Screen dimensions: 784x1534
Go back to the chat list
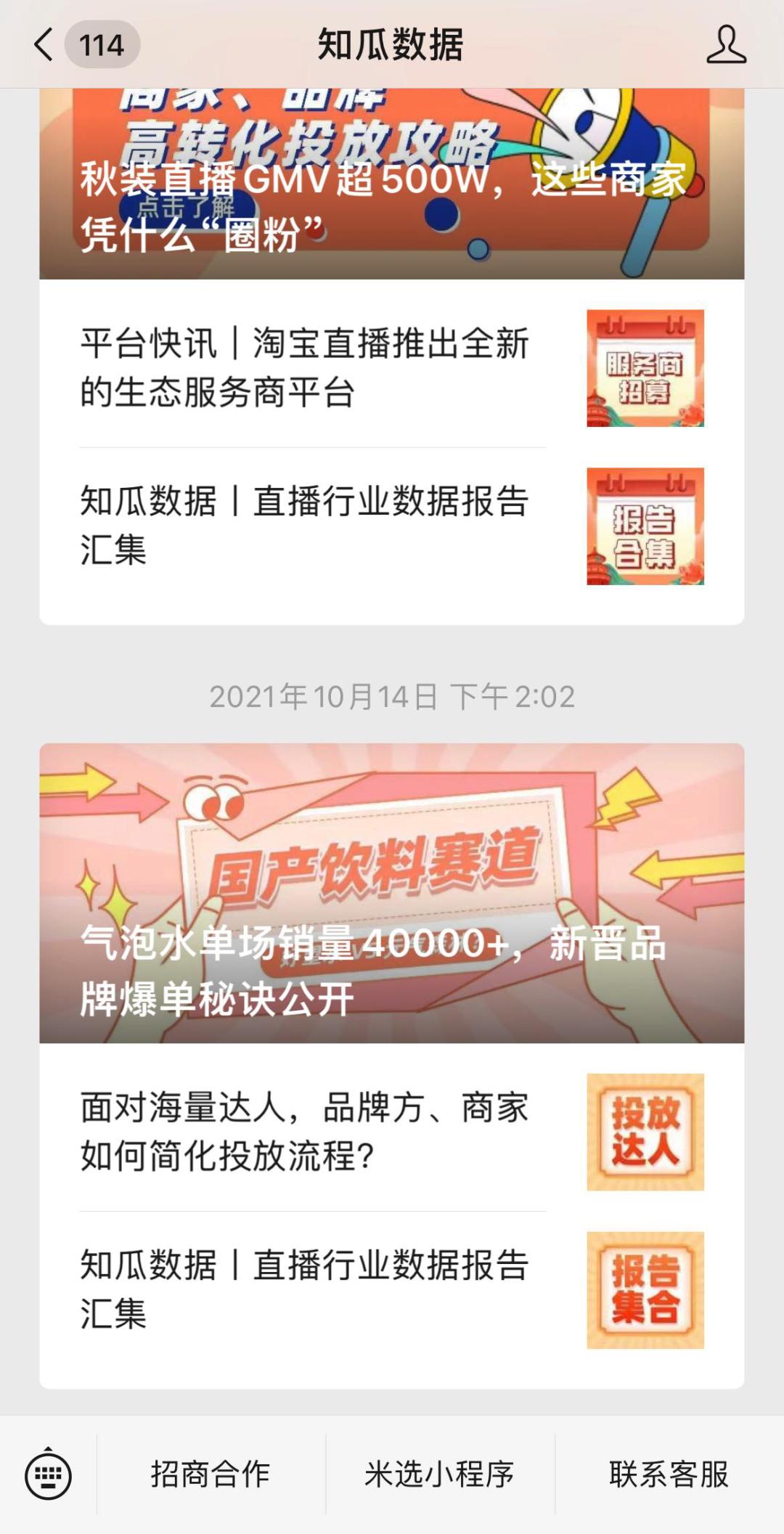click(x=45, y=45)
